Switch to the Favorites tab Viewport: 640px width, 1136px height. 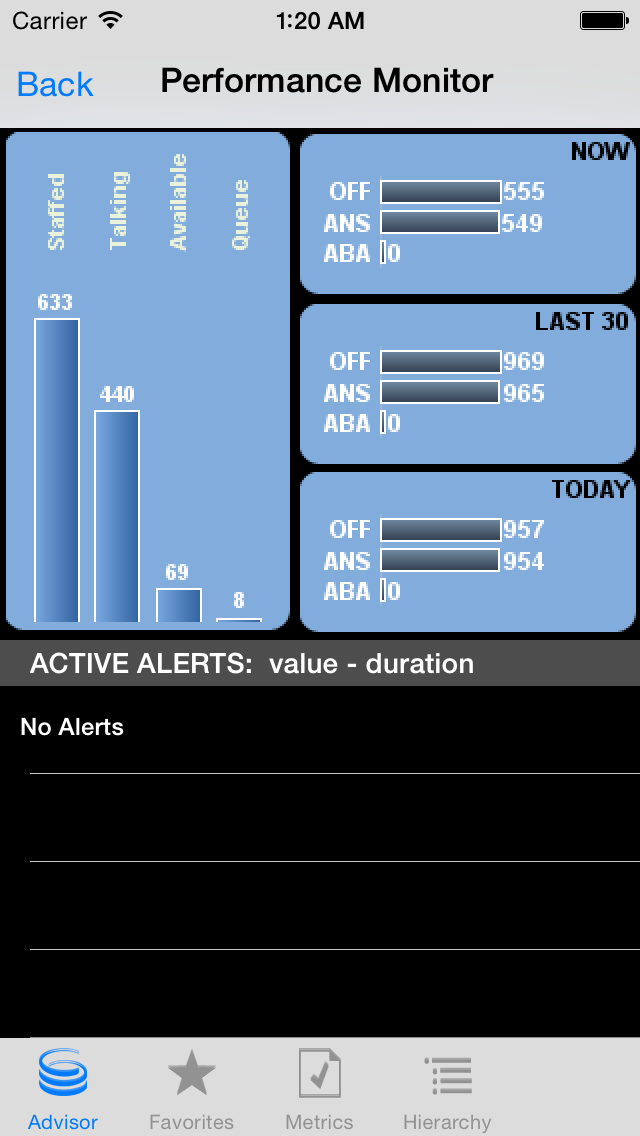[191, 1089]
